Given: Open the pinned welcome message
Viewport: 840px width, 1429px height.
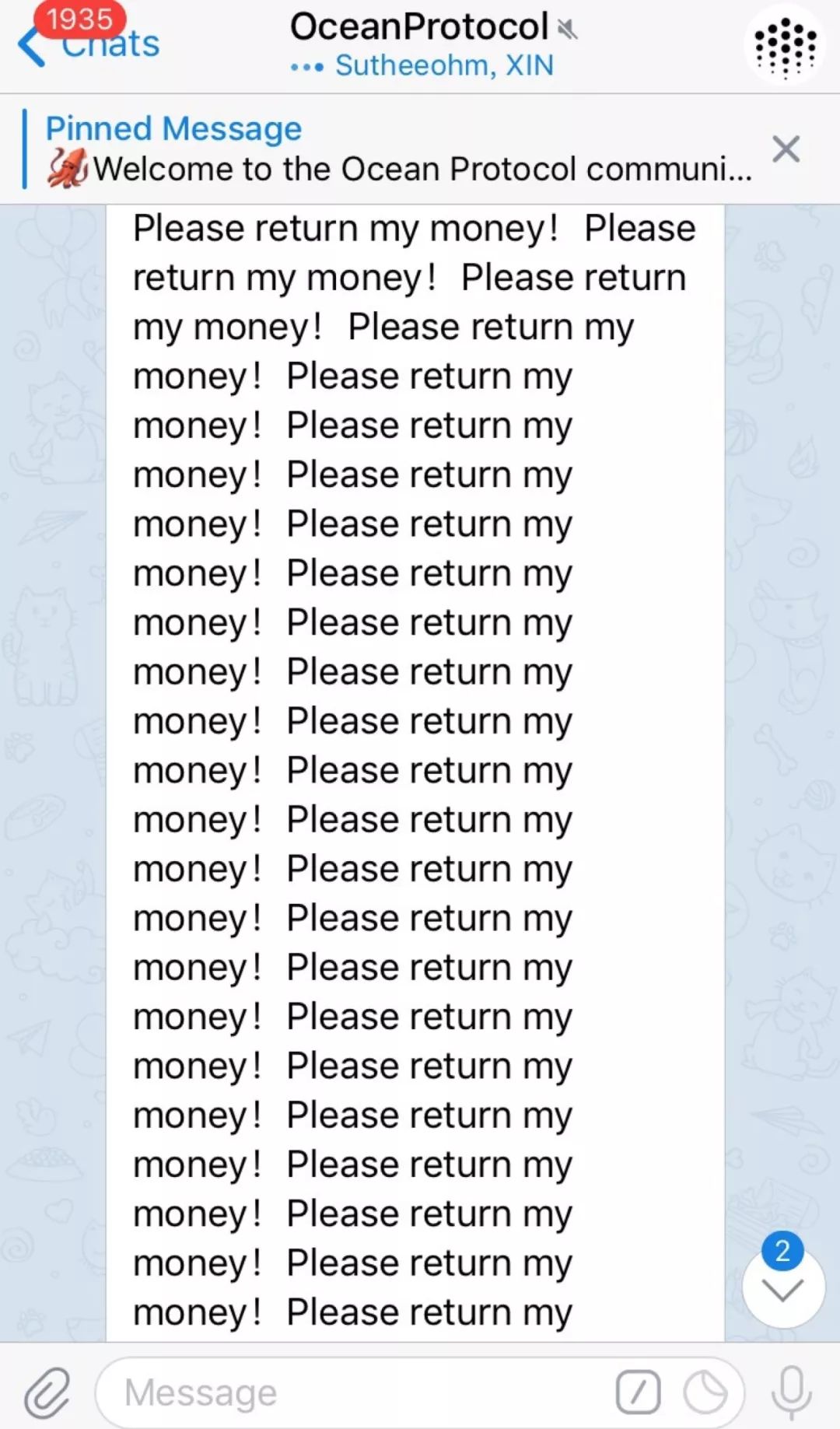Looking at the screenshot, I should point(398,149).
